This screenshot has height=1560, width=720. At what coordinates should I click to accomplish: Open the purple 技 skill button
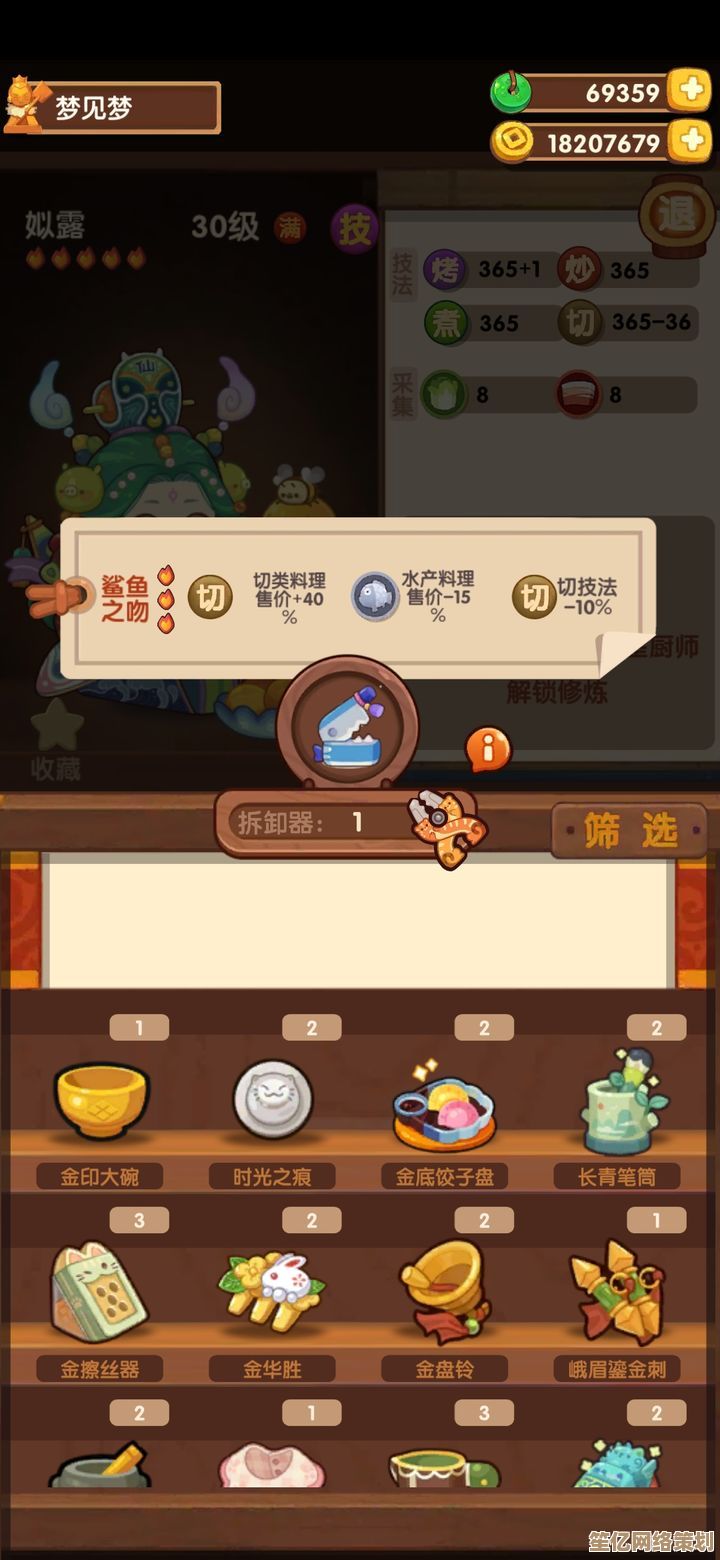pos(354,229)
